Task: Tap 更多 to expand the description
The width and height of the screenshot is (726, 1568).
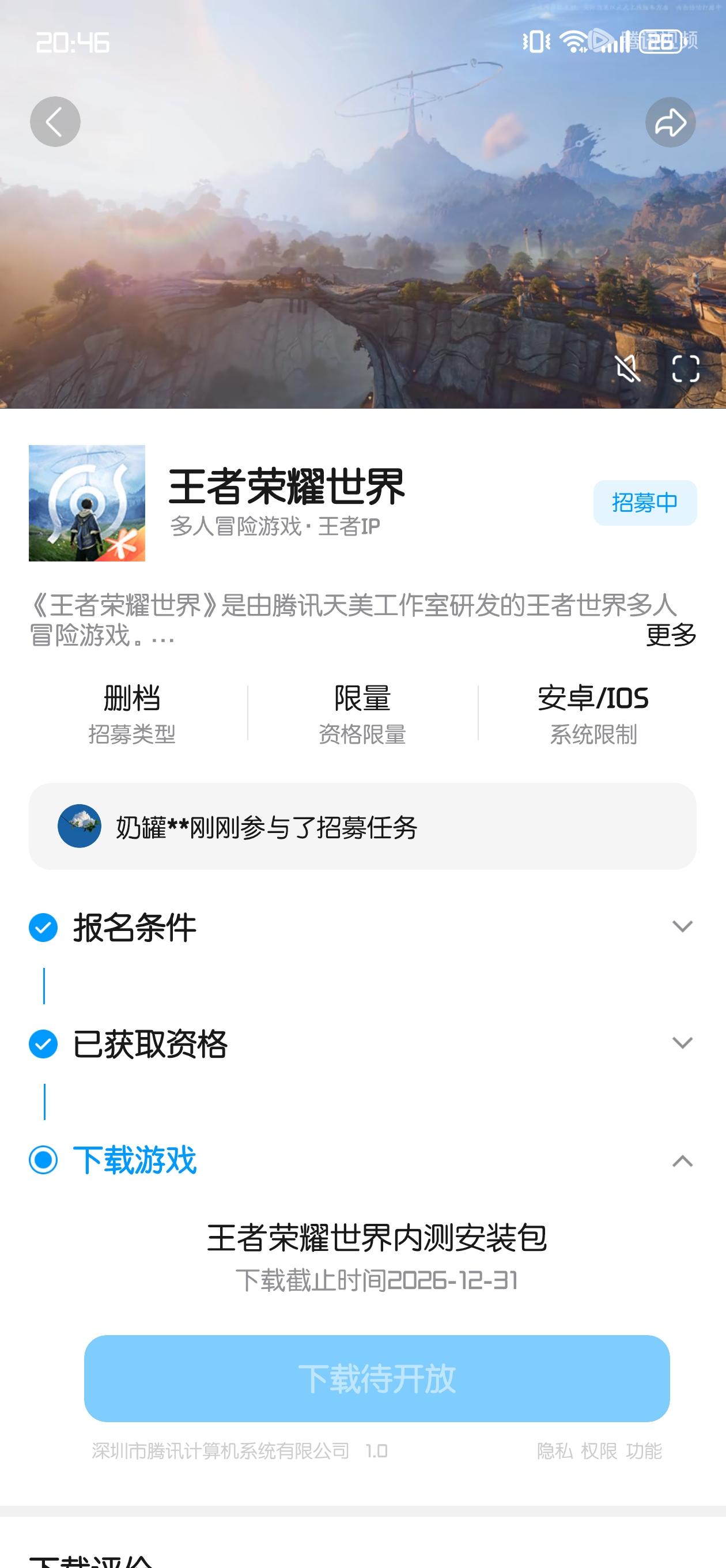Action: click(x=671, y=635)
